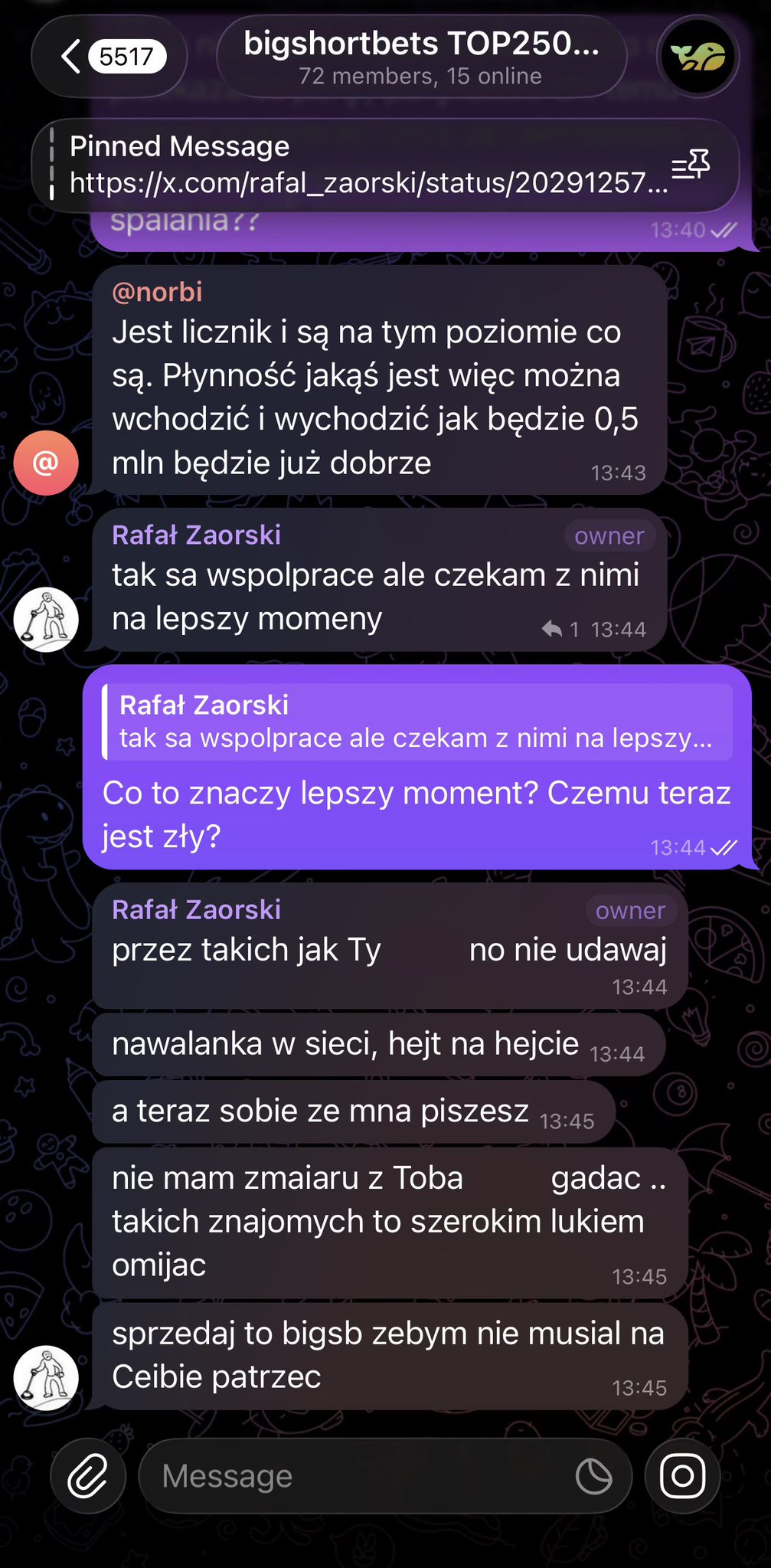Attach a file with the paperclip

pos(88,1476)
